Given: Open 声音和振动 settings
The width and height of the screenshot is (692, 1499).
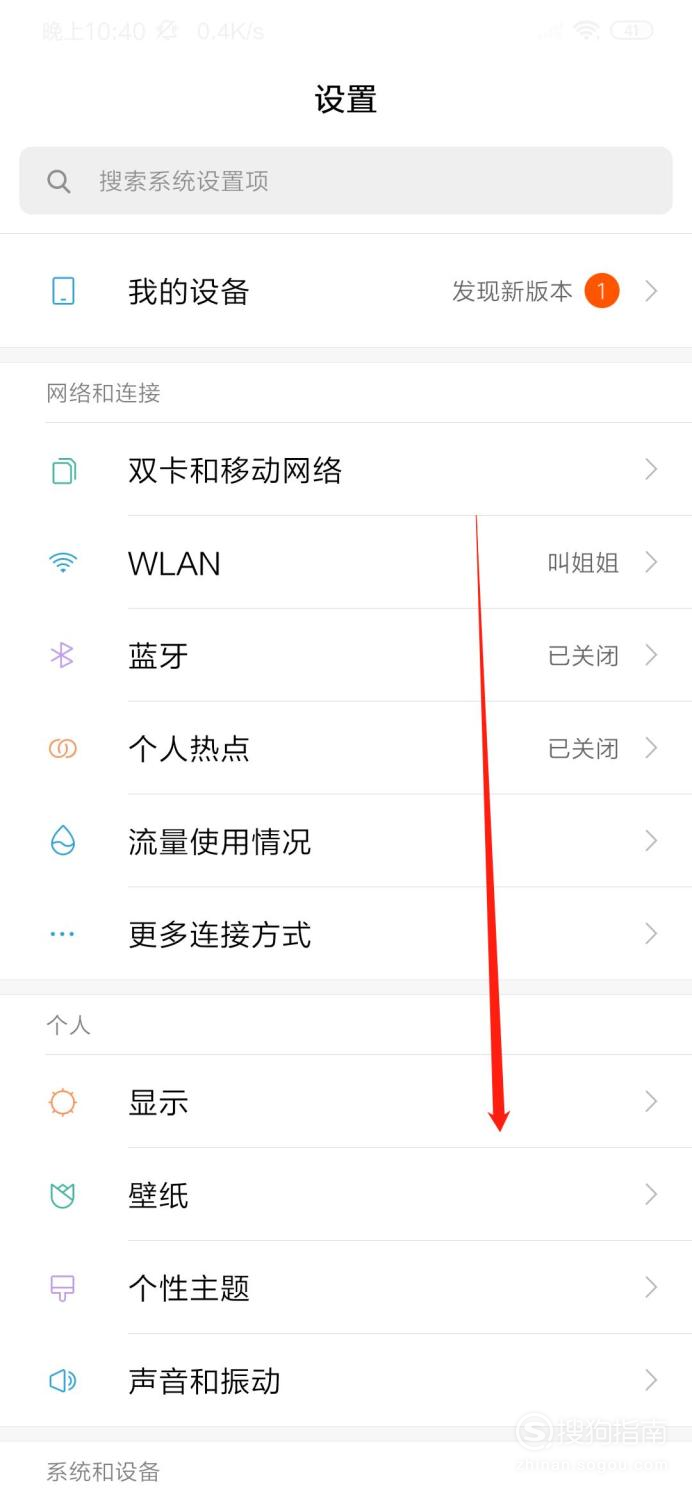Looking at the screenshot, I should tap(346, 1381).
